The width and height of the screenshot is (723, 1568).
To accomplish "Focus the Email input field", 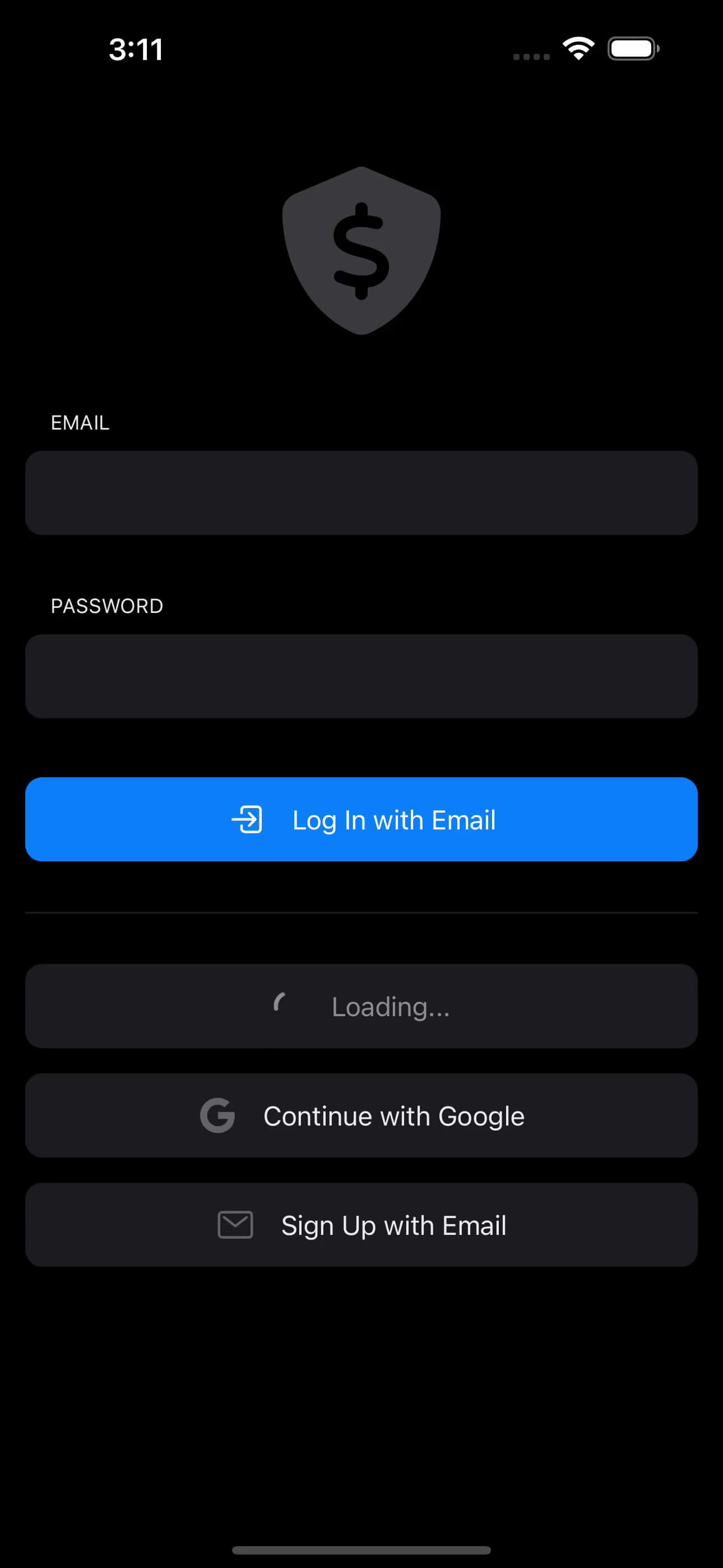I will click(x=361, y=493).
